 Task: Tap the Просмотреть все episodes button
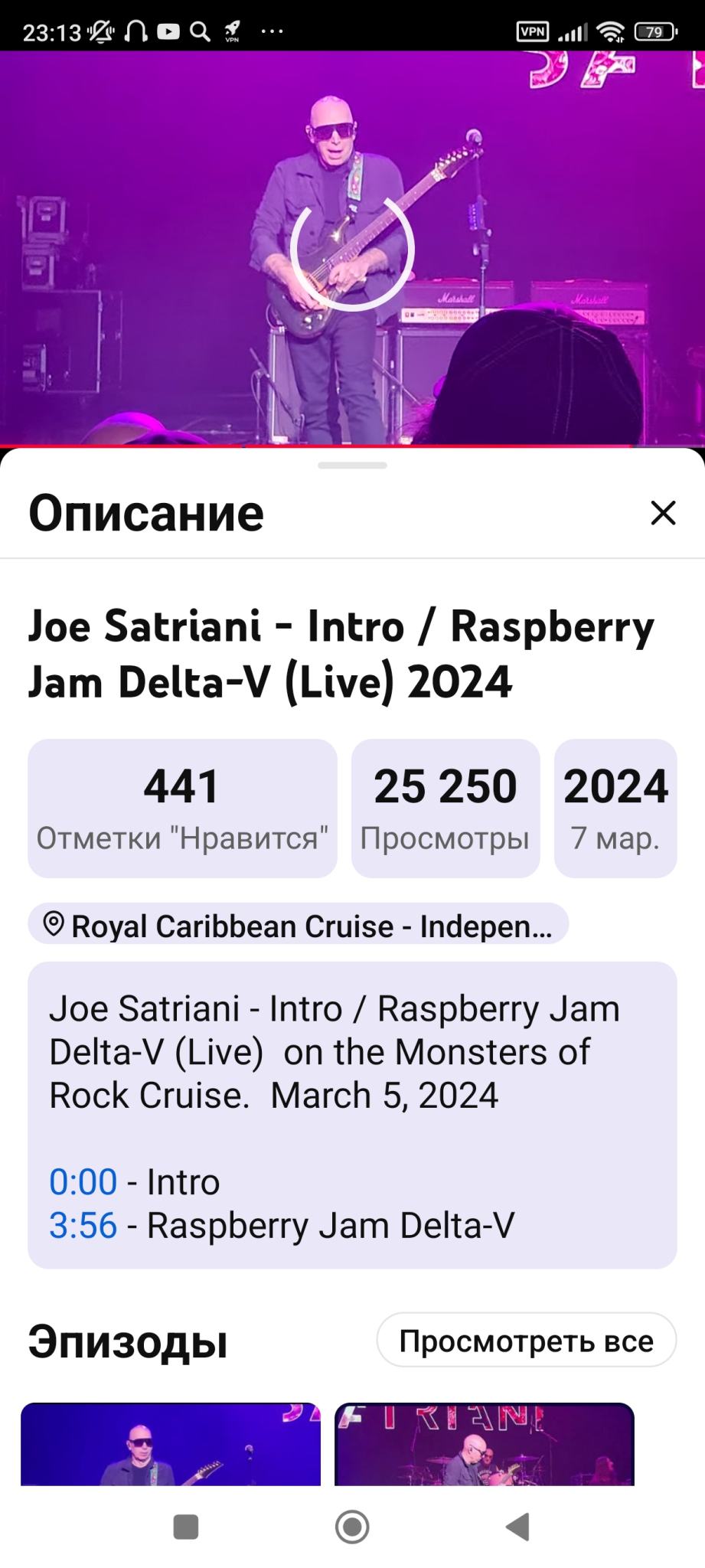[x=526, y=1341]
